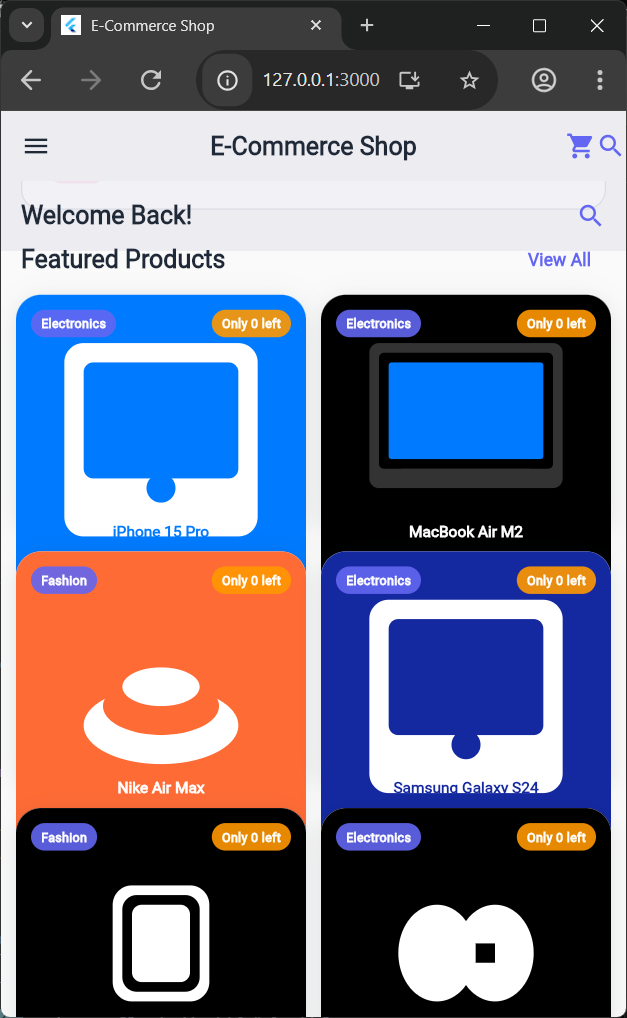This screenshot has height=1018, width=627.
Task: Open the hamburger drawer menu
Action: [36, 147]
